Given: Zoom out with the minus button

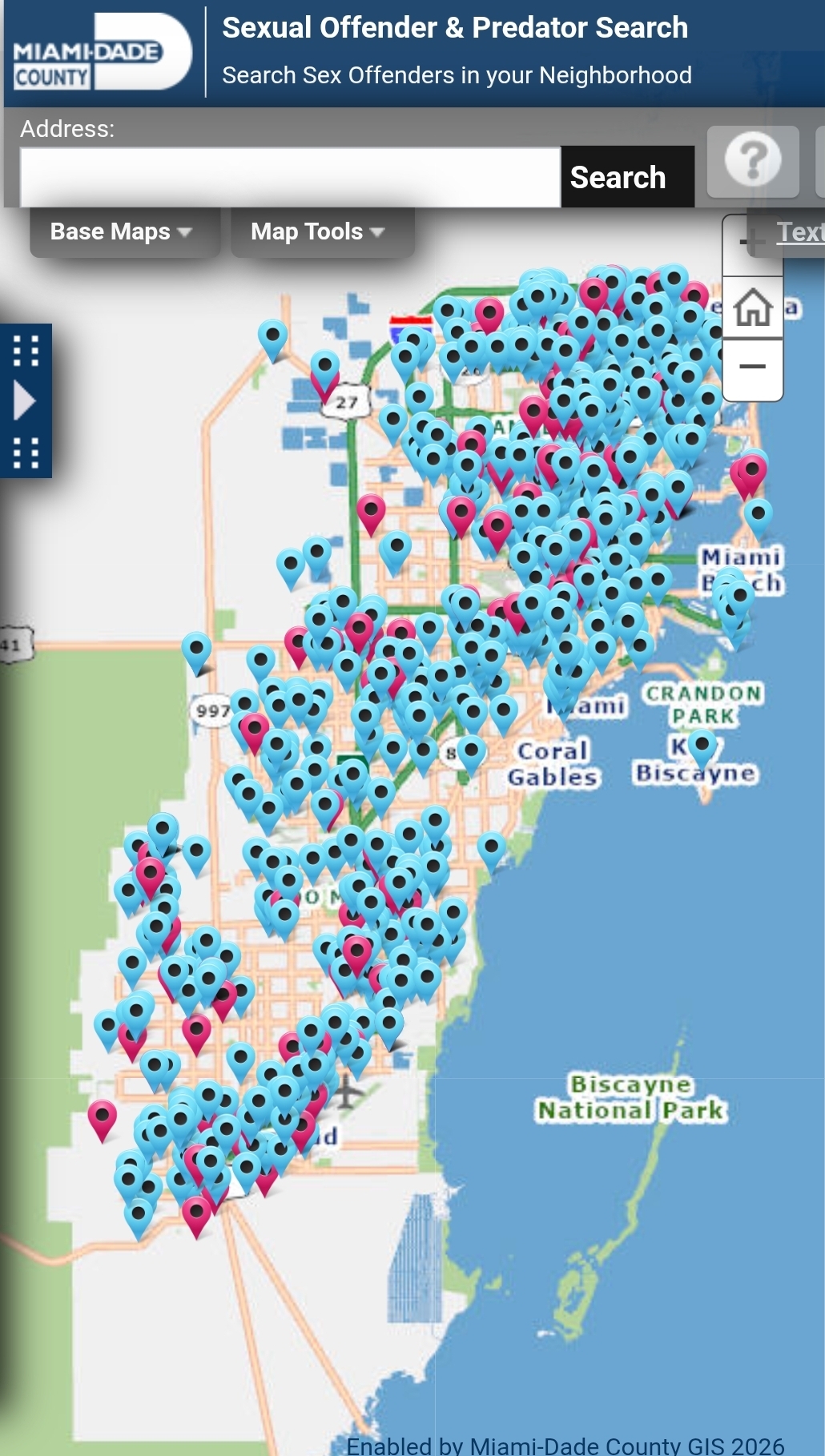Looking at the screenshot, I should click(x=753, y=368).
